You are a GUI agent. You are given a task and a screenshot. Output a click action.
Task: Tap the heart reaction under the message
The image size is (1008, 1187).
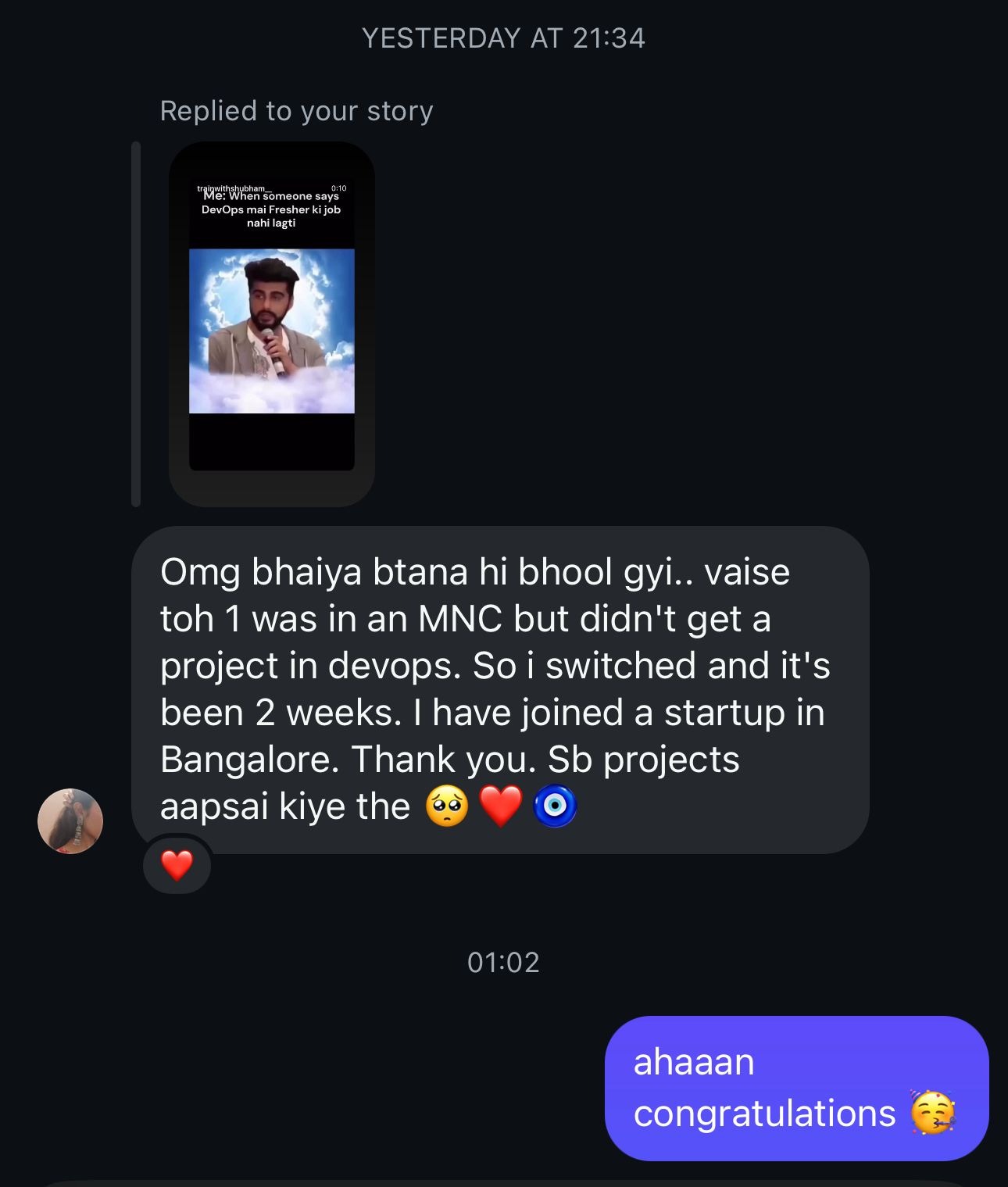(x=177, y=865)
